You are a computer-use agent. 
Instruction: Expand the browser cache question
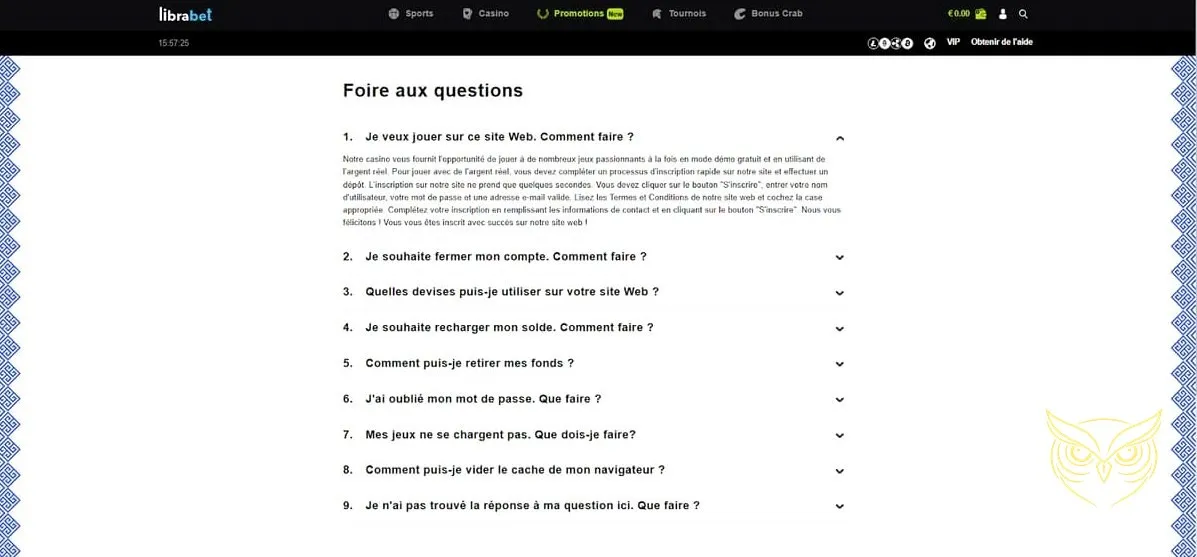[x=839, y=470]
